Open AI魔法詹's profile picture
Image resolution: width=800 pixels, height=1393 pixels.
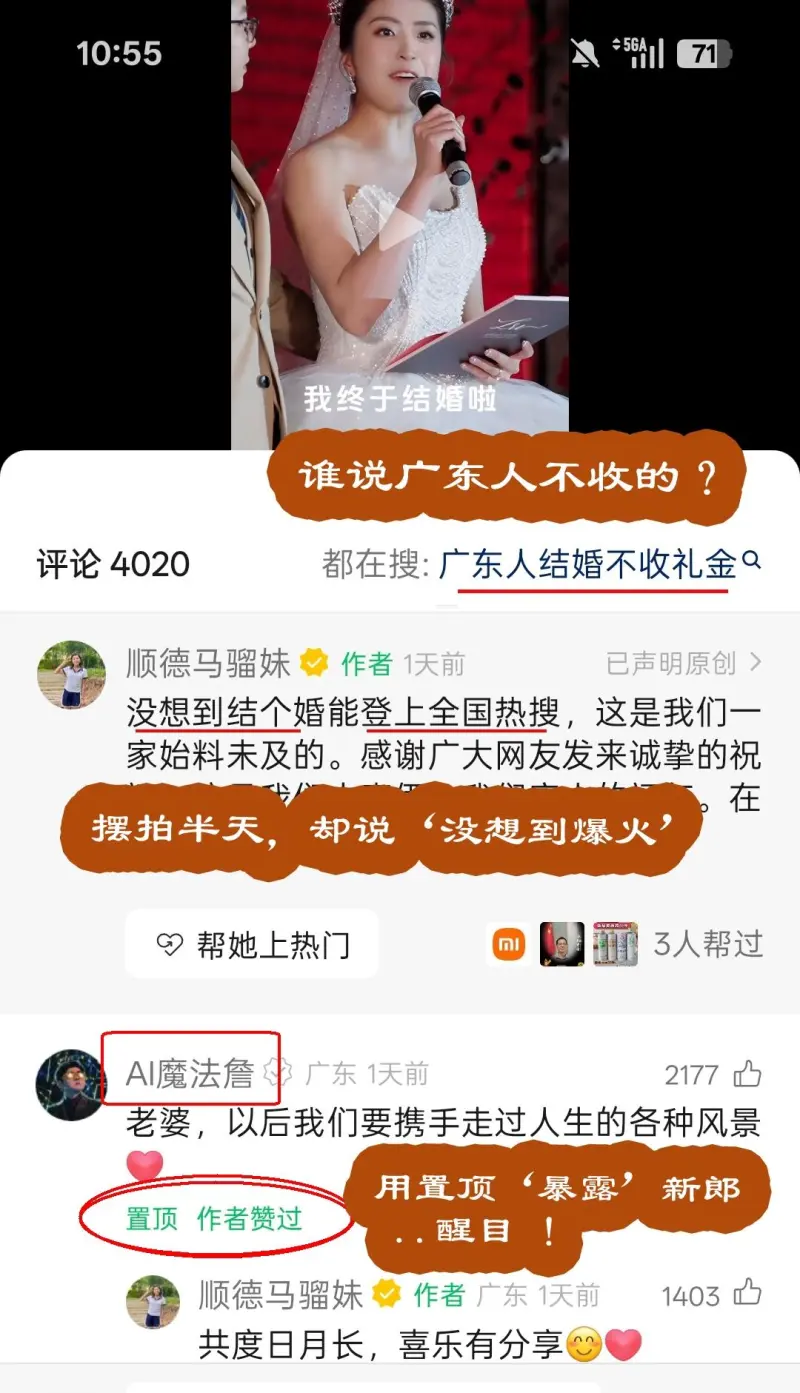tap(70, 1085)
